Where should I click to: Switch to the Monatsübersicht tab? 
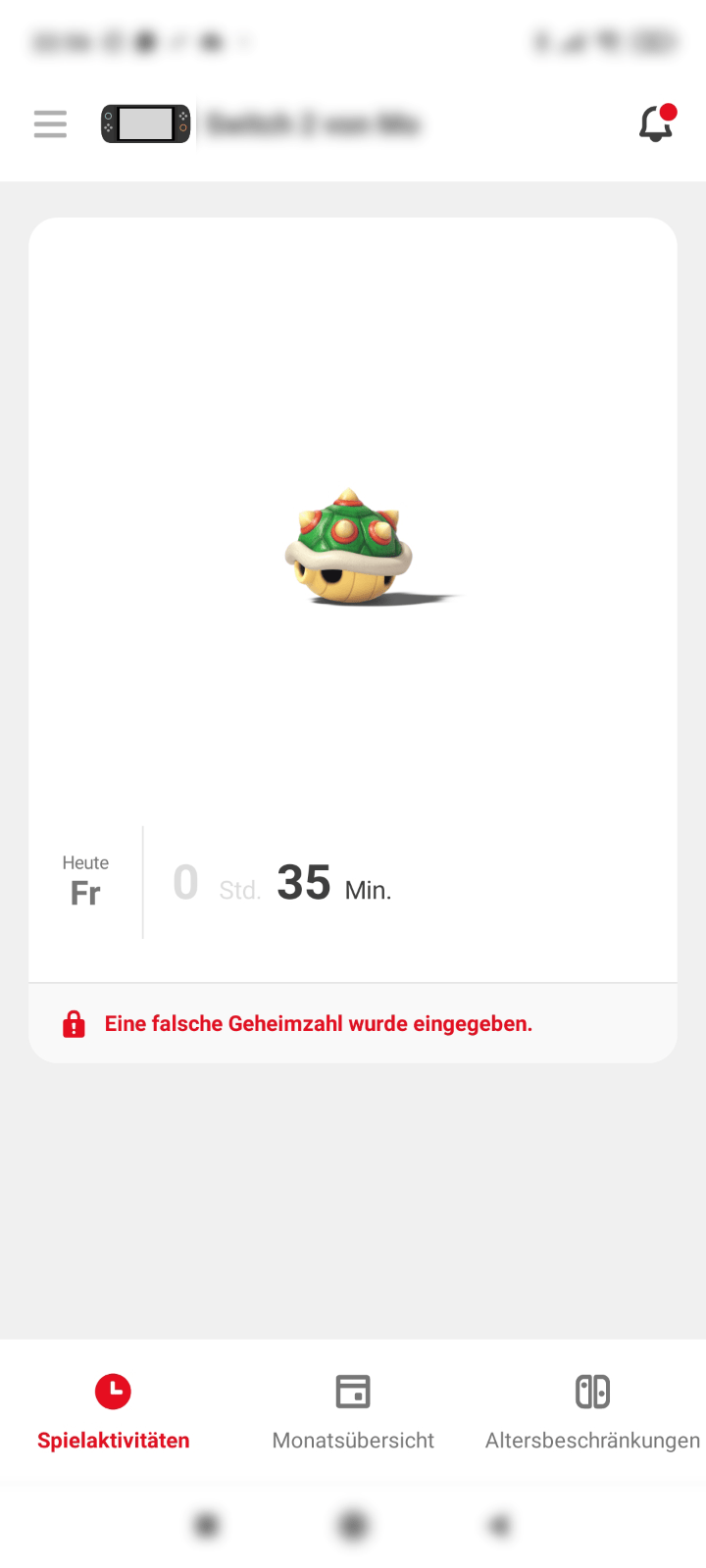click(x=353, y=1411)
